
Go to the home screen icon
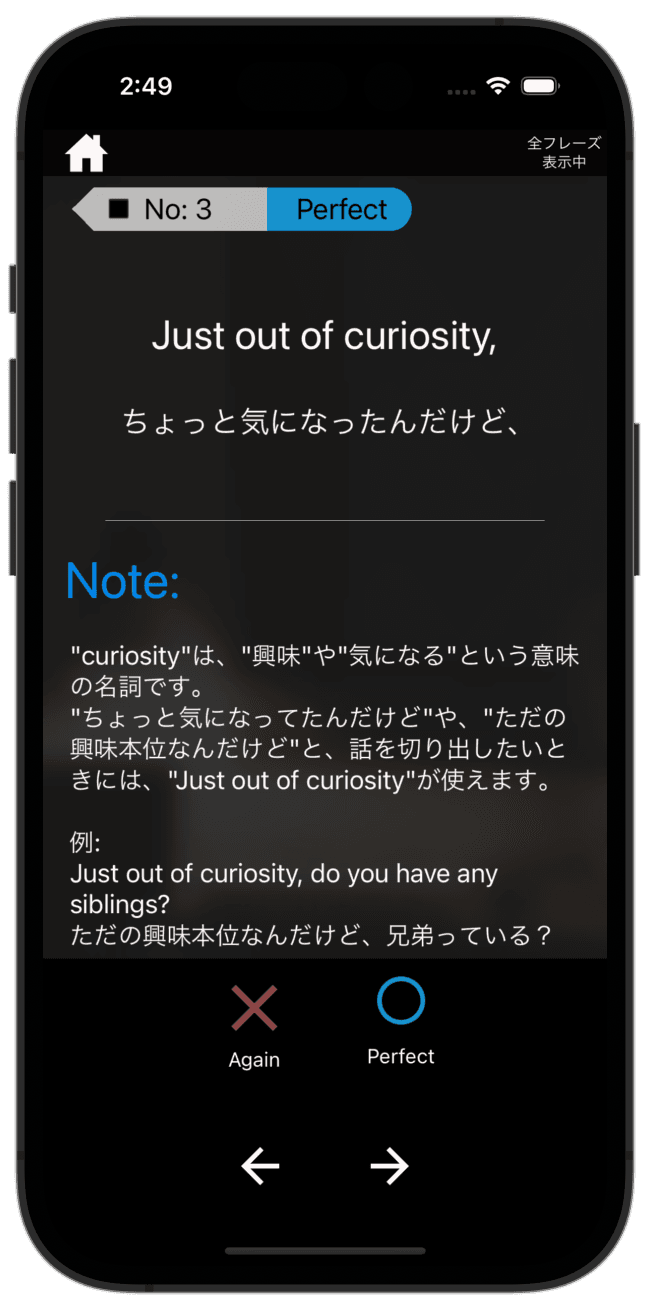tap(86, 153)
